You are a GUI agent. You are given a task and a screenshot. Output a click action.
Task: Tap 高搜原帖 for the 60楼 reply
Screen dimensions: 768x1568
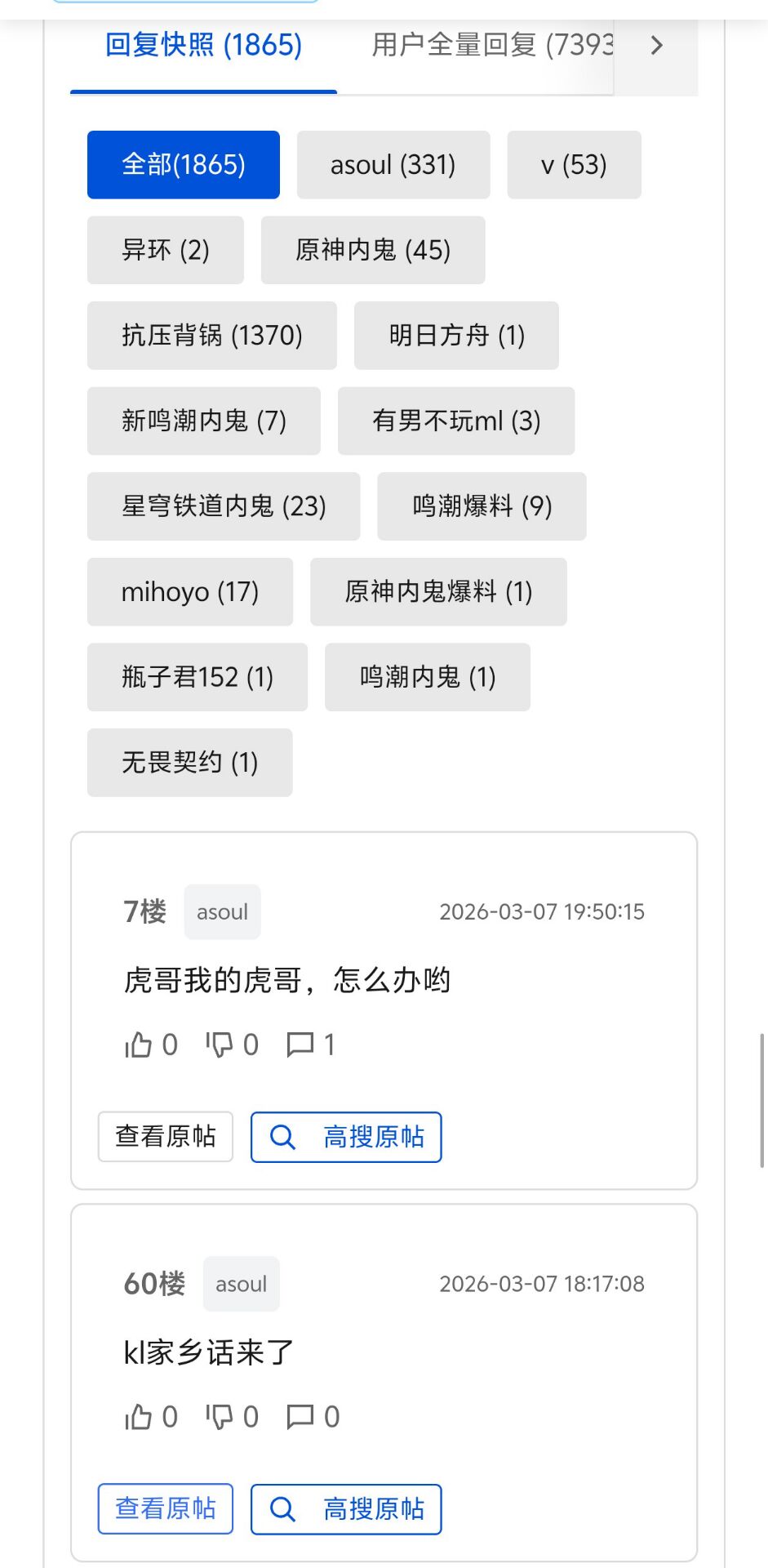346,1508
